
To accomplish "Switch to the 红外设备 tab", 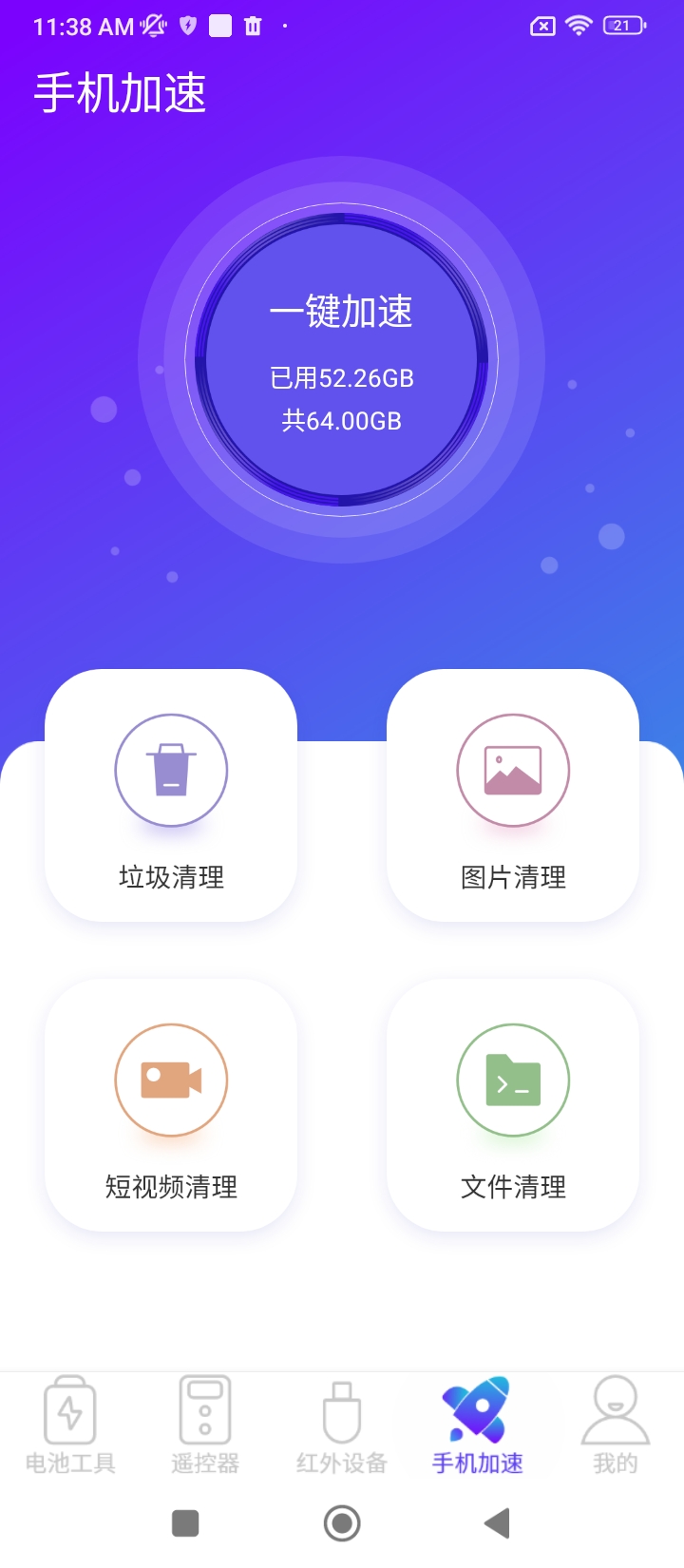I will tap(342, 1425).
